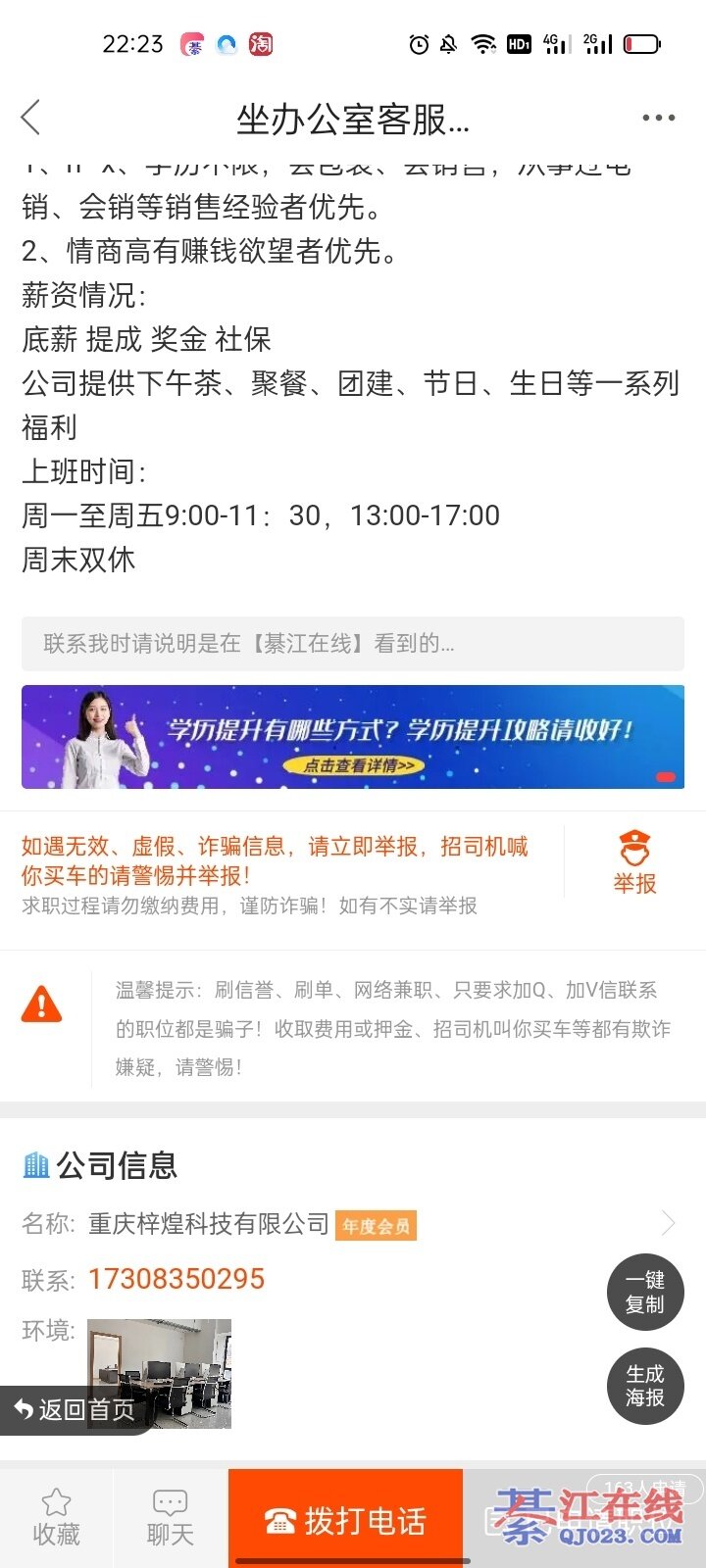
Task: Generate a poster with 生成海报
Action: tap(644, 1386)
